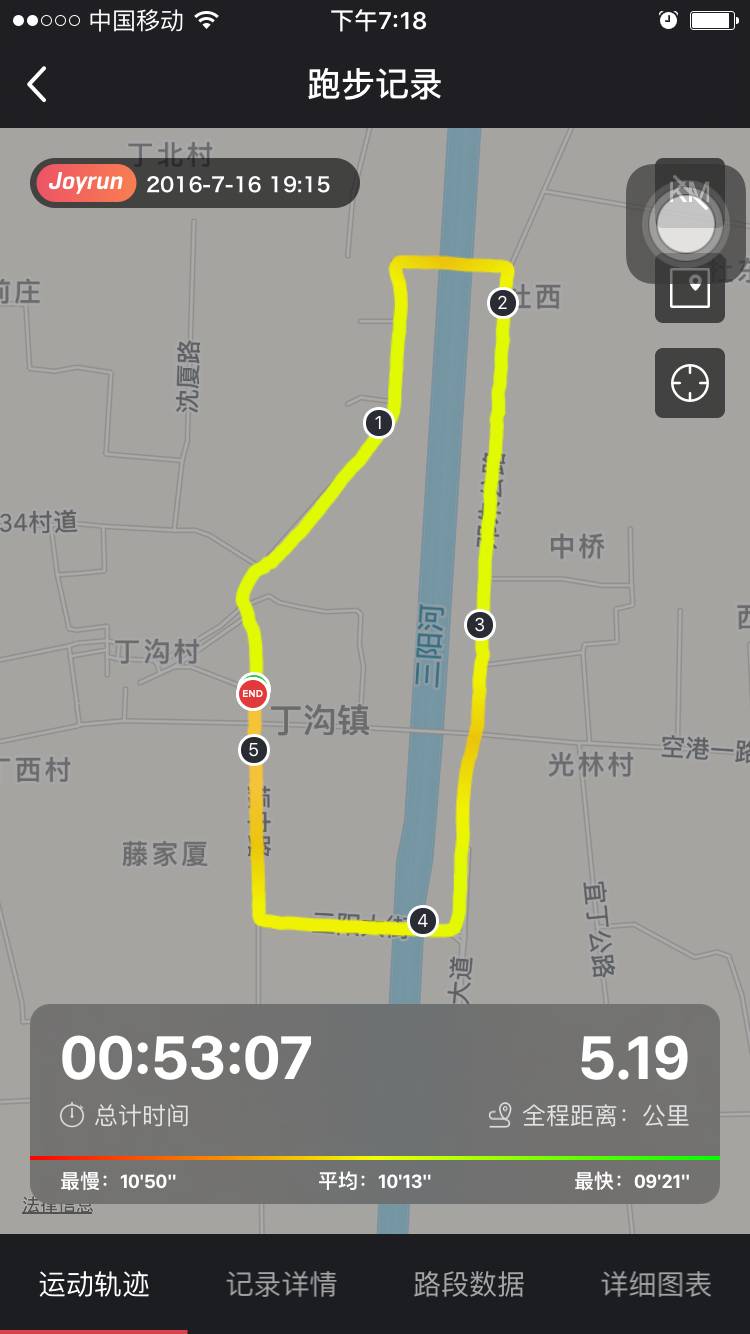The image size is (750, 1334).
Task: Select the 路段数据 tab
Action: [469, 1284]
